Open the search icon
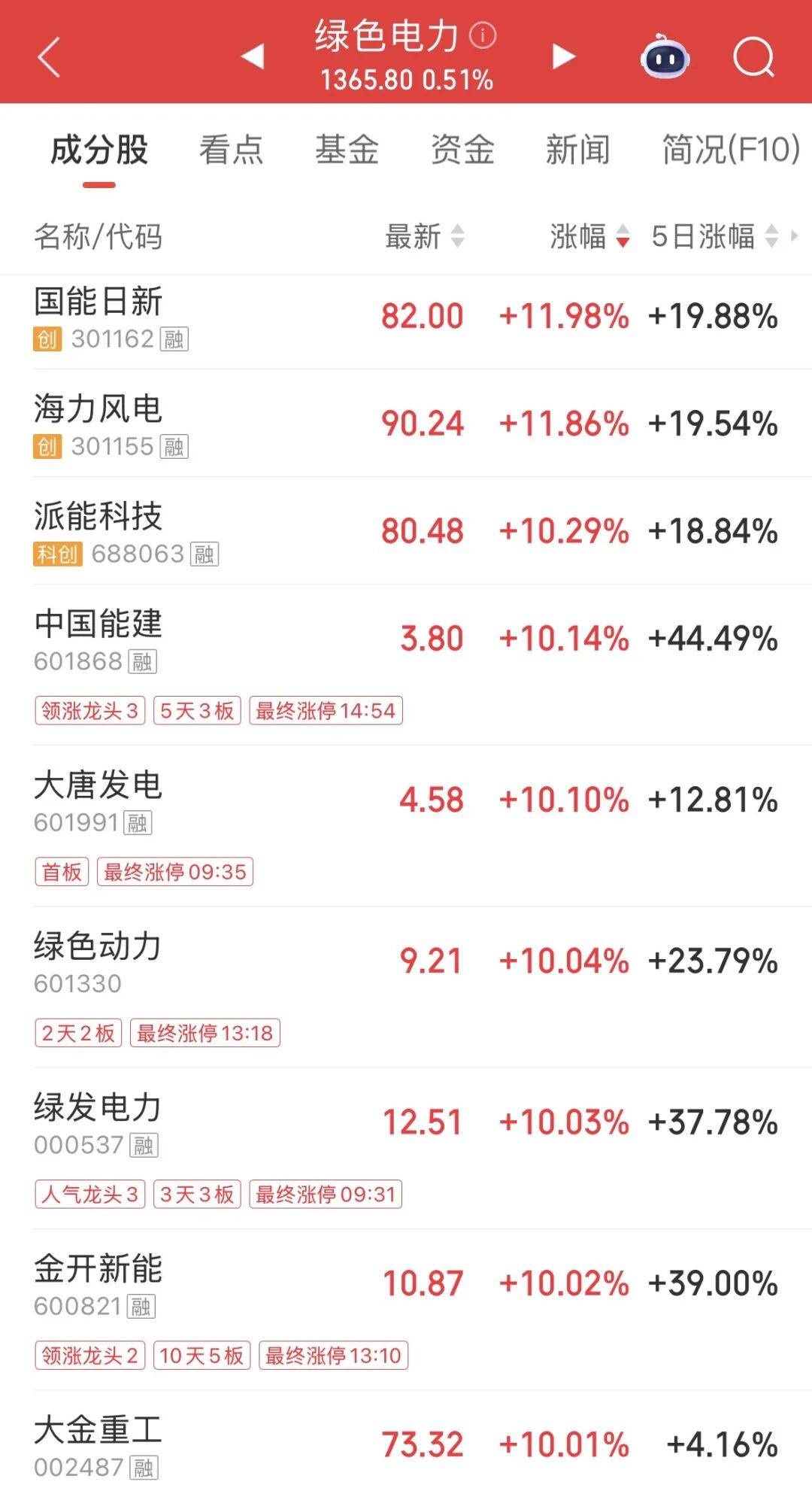 pos(753,57)
